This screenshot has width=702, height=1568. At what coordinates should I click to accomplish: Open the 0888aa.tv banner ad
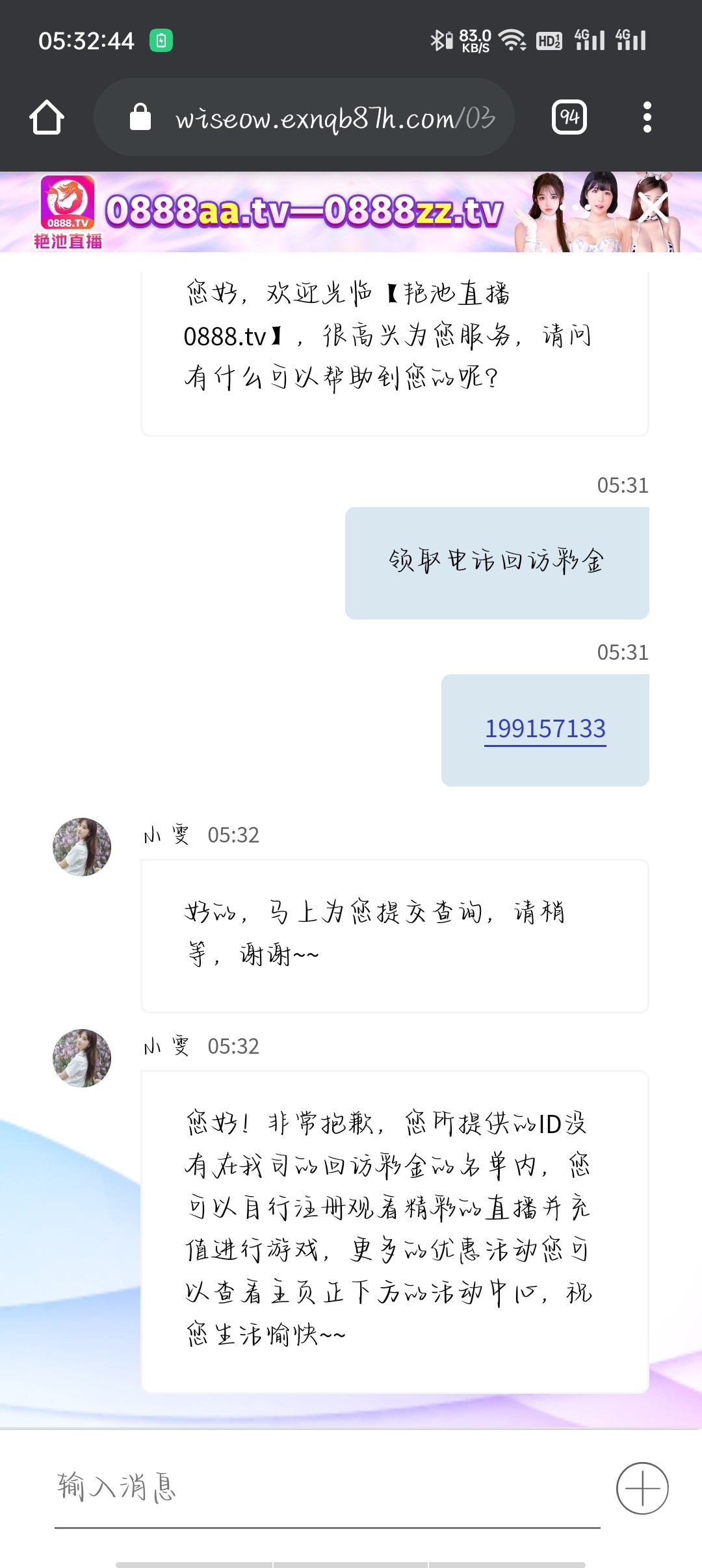coord(304,212)
